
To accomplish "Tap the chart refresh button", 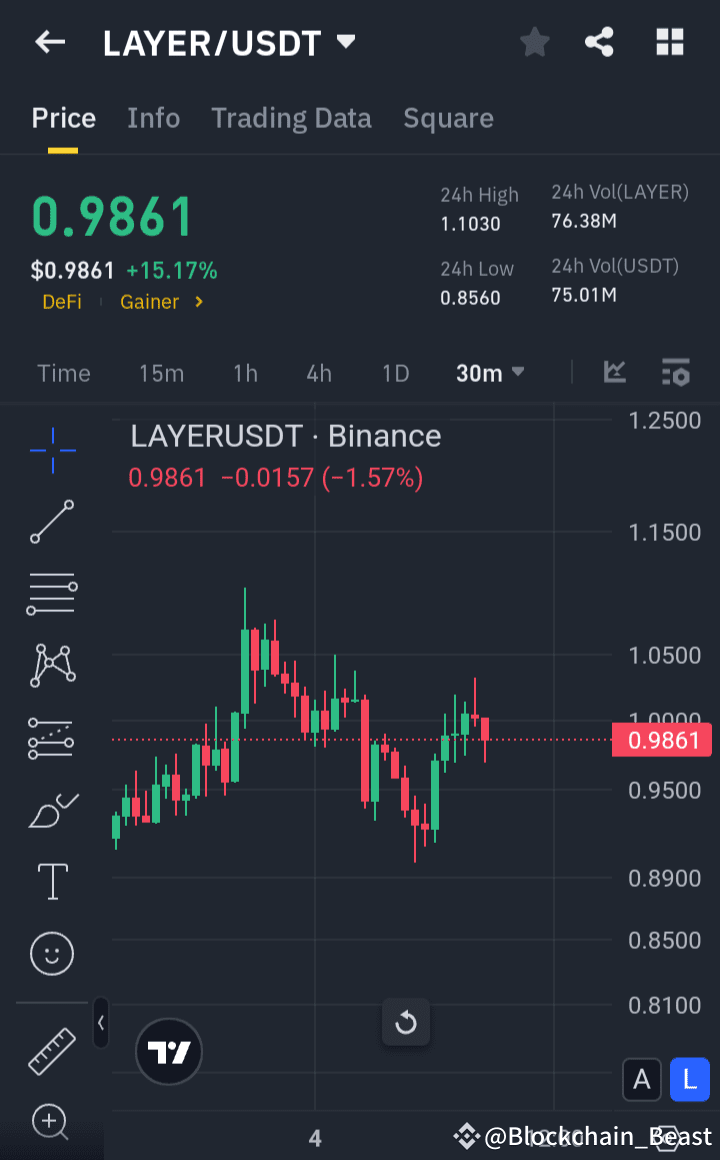I will [x=406, y=1022].
